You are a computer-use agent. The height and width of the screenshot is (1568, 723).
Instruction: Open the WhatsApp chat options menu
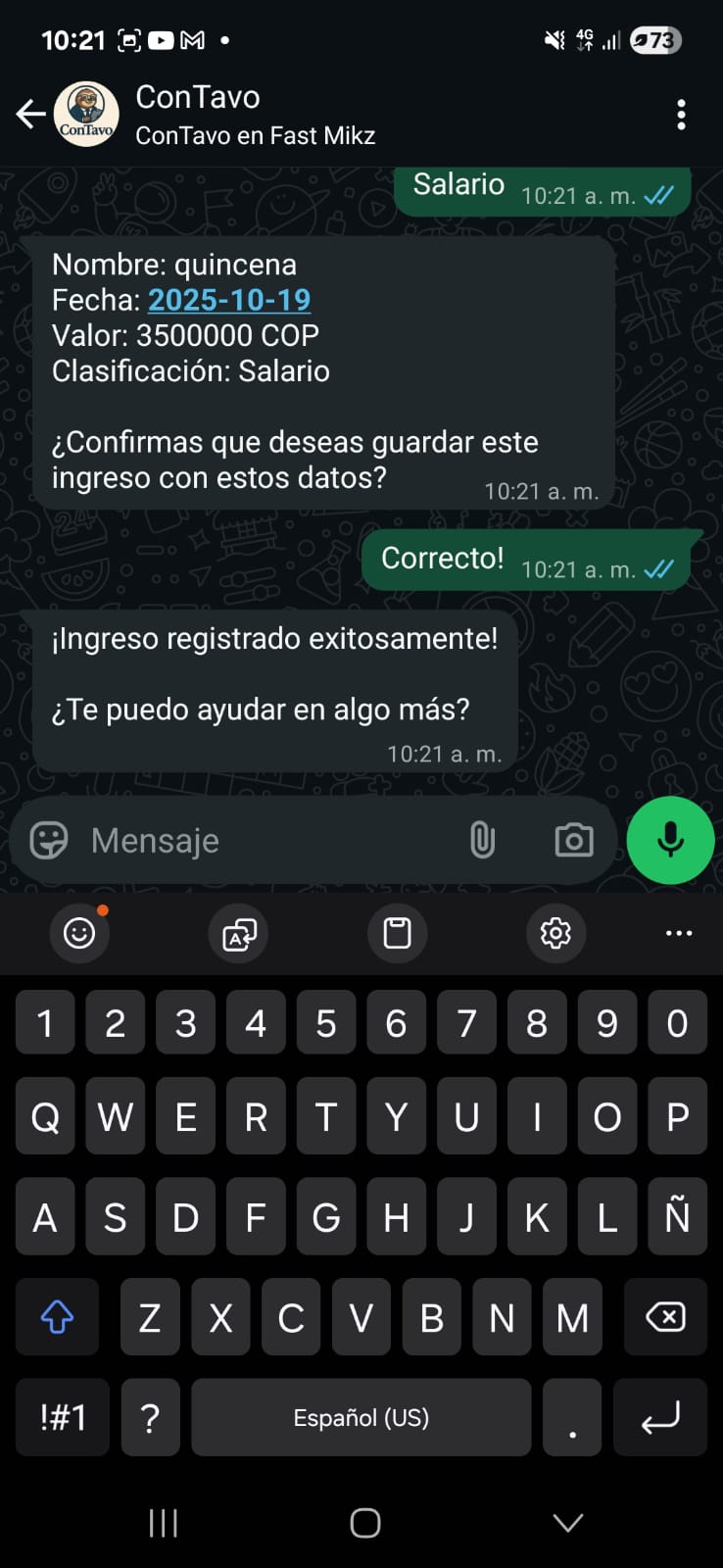tap(681, 114)
